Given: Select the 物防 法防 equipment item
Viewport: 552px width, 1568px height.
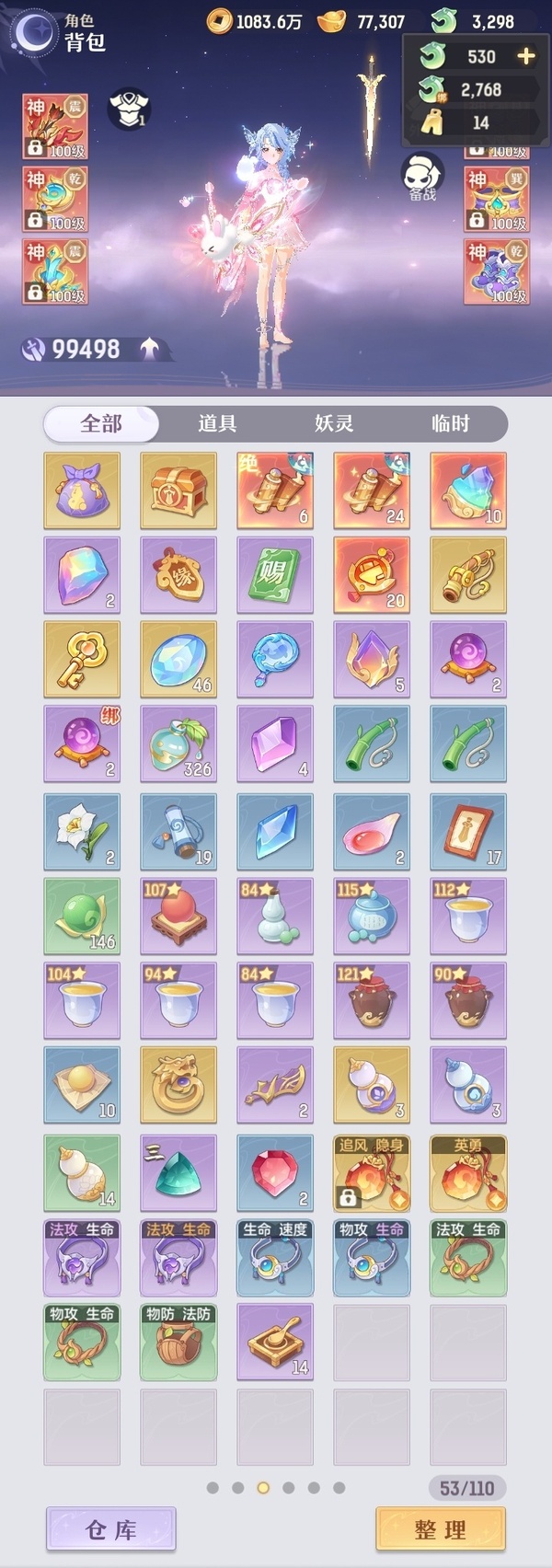Looking at the screenshot, I should pyautogui.click(x=178, y=1343).
